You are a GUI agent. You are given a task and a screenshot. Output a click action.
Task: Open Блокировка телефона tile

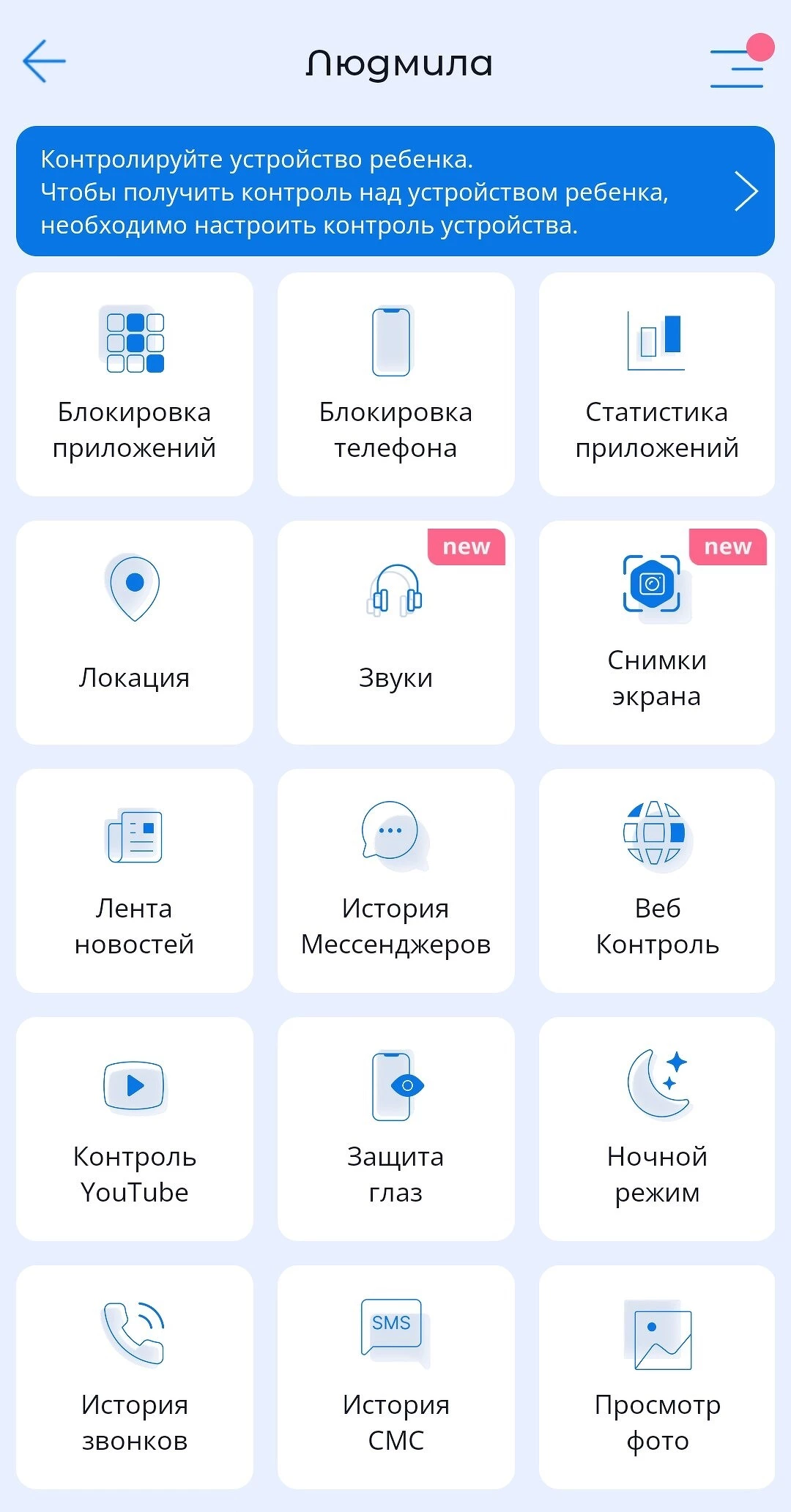[x=395, y=384]
